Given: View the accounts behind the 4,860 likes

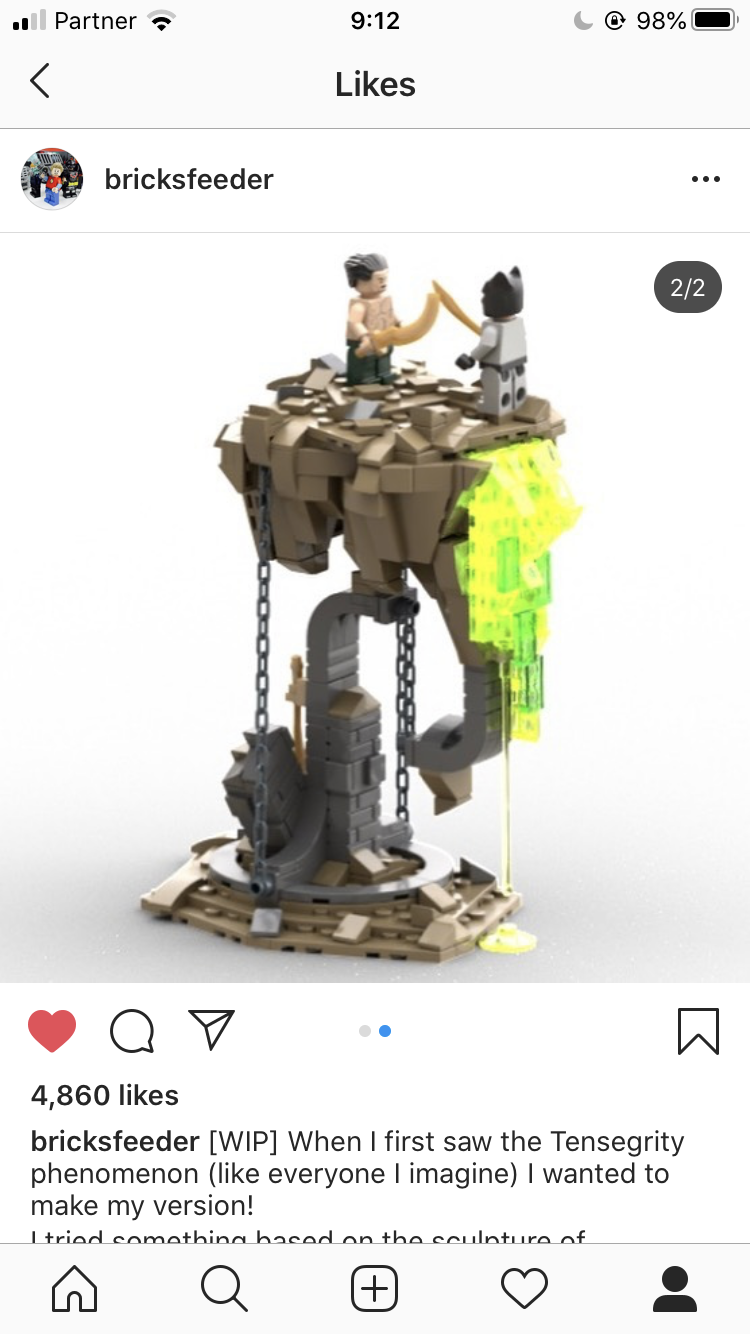Looking at the screenshot, I should (x=105, y=1095).
